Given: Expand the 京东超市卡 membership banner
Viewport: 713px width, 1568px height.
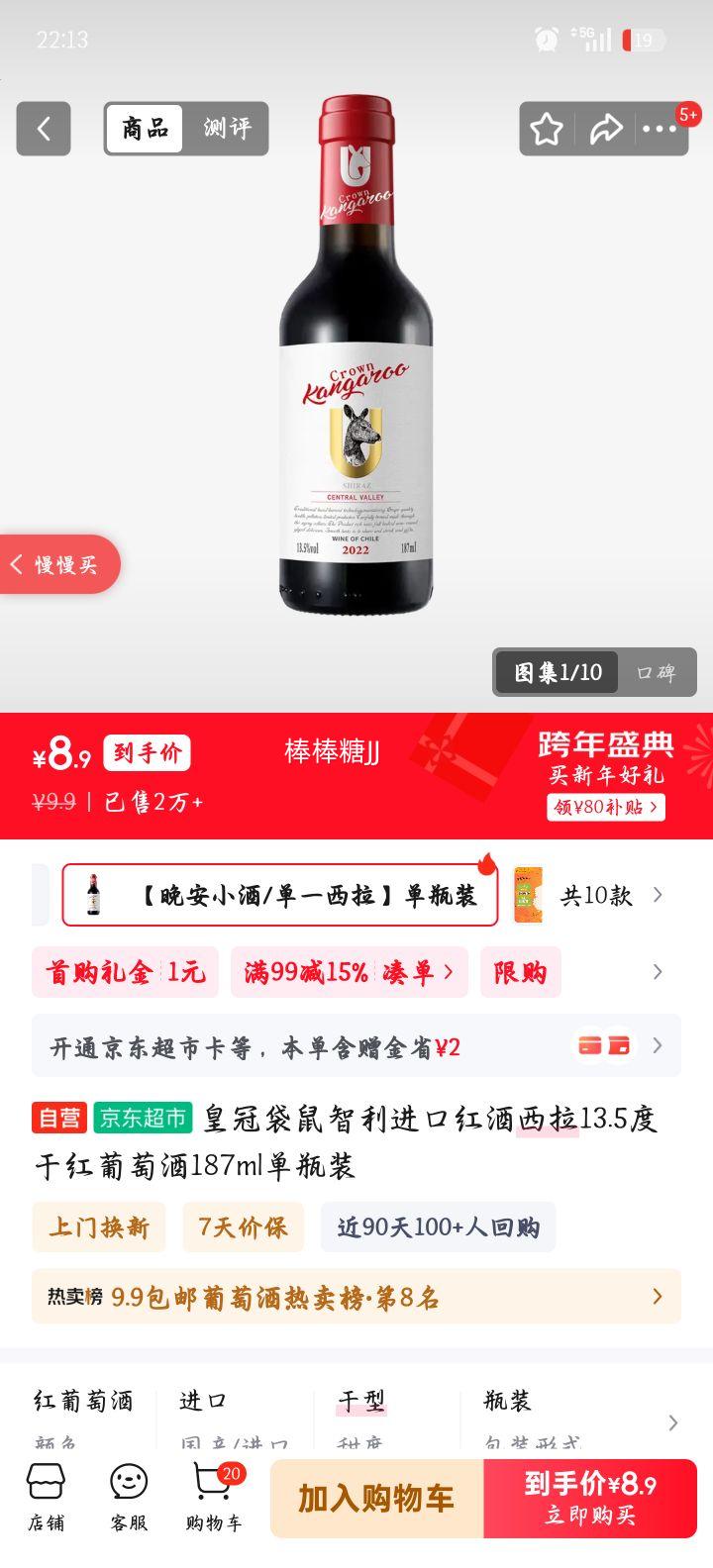Looking at the screenshot, I should (x=356, y=1045).
